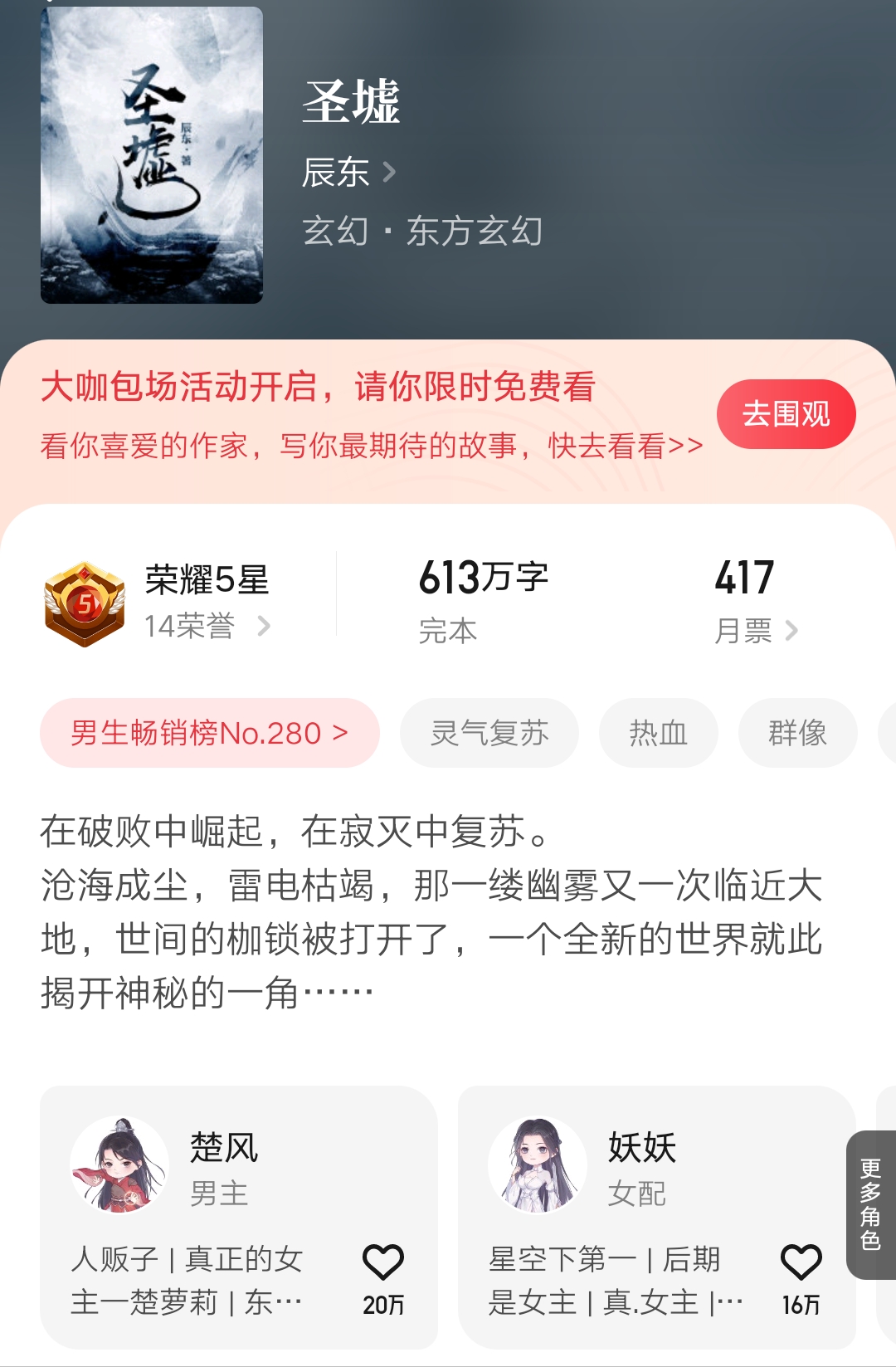Like 楚风 by tapping the heart above 20万
The height and width of the screenshot is (1367, 896).
point(383,1262)
